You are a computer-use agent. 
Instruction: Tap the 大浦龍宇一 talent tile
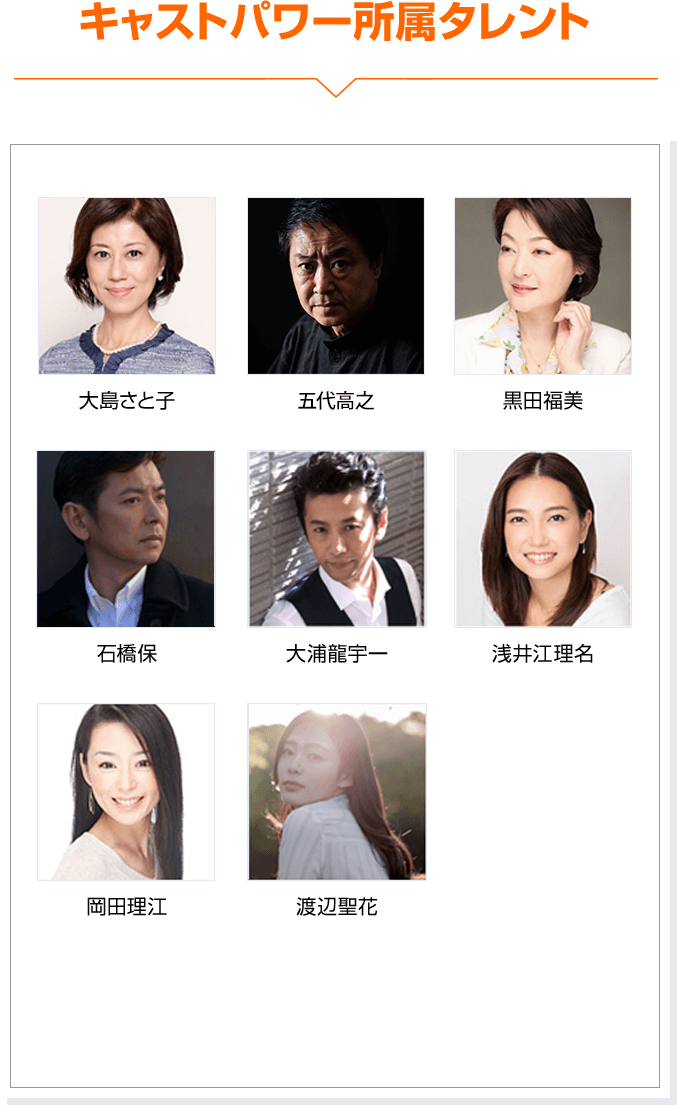(337, 539)
